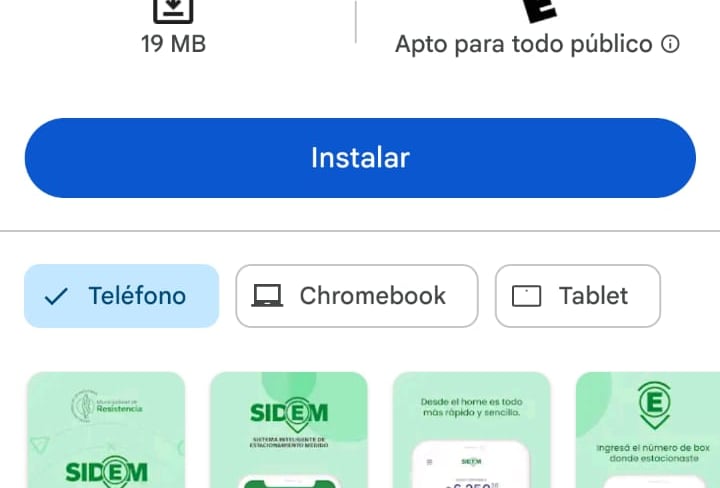Open the Sistema Inteligente de Estacionamiento screenshot

point(288,430)
